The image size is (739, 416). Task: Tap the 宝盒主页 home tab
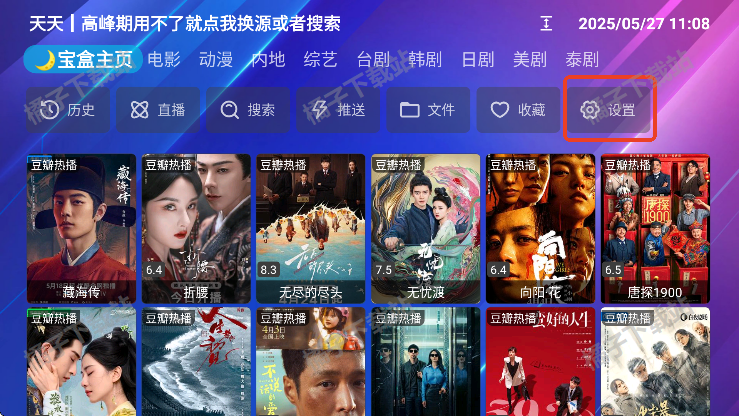tap(83, 59)
